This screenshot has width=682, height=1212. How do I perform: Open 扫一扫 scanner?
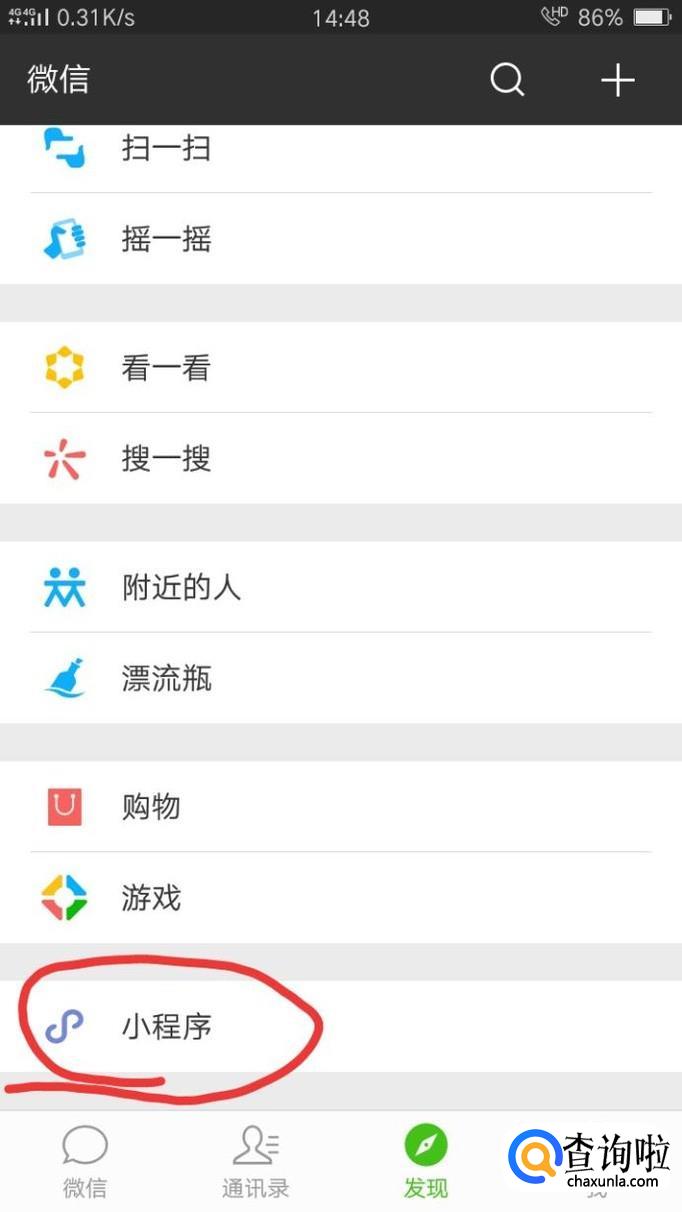(x=166, y=149)
